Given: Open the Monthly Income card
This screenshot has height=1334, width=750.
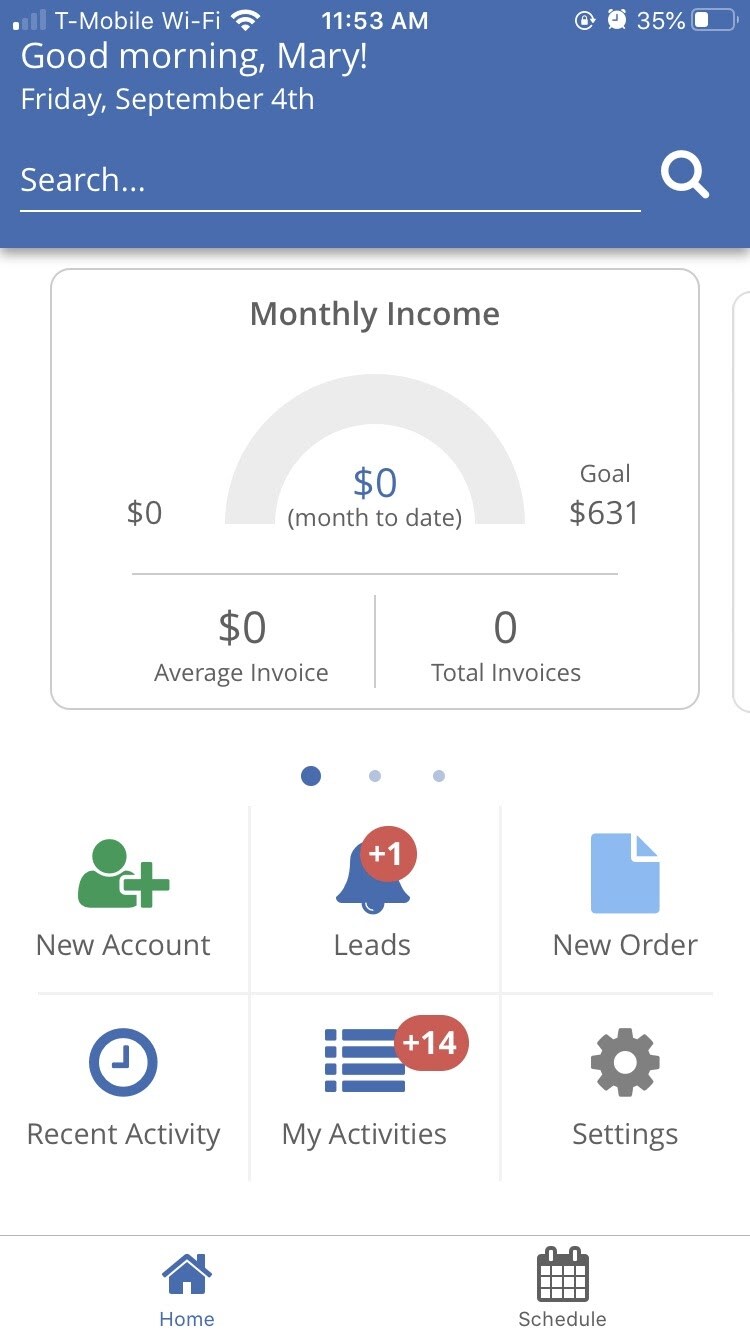Looking at the screenshot, I should click(x=375, y=489).
